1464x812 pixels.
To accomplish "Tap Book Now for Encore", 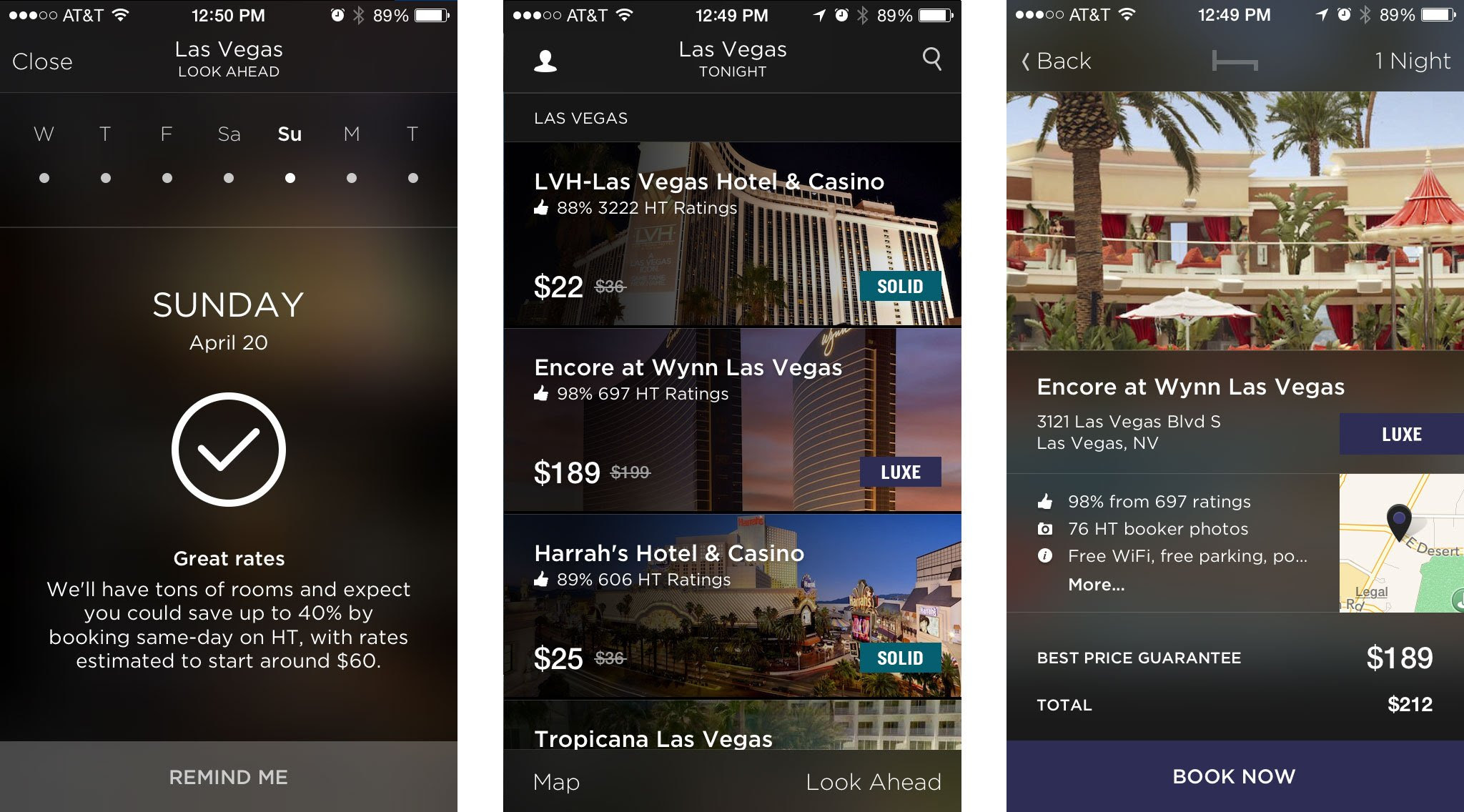I will [x=1235, y=776].
